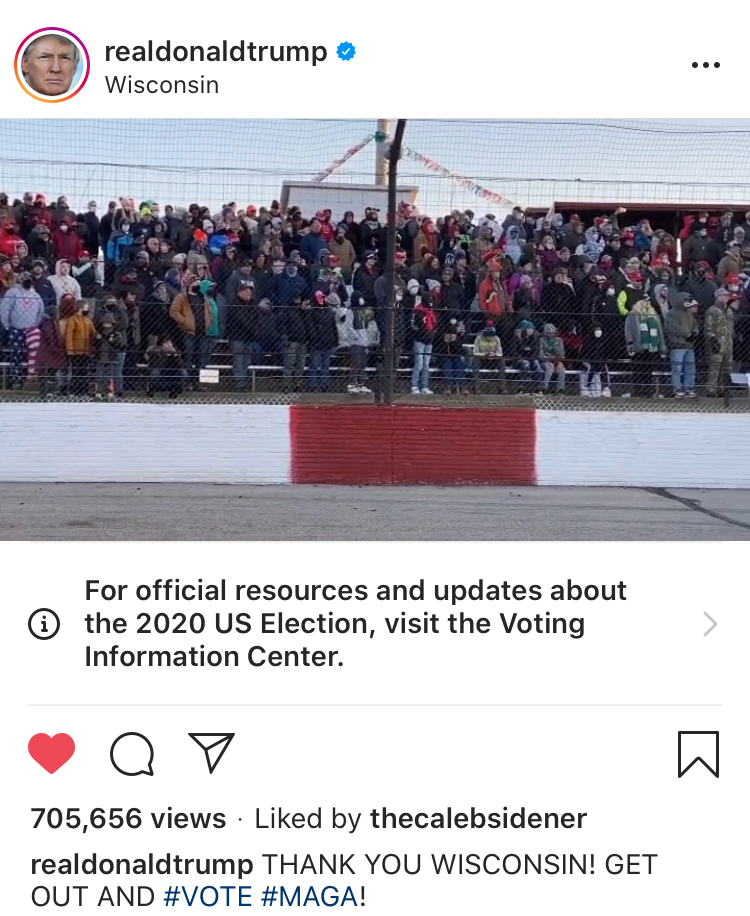Tap the rally video to play or mute it

pyautogui.click(x=375, y=330)
